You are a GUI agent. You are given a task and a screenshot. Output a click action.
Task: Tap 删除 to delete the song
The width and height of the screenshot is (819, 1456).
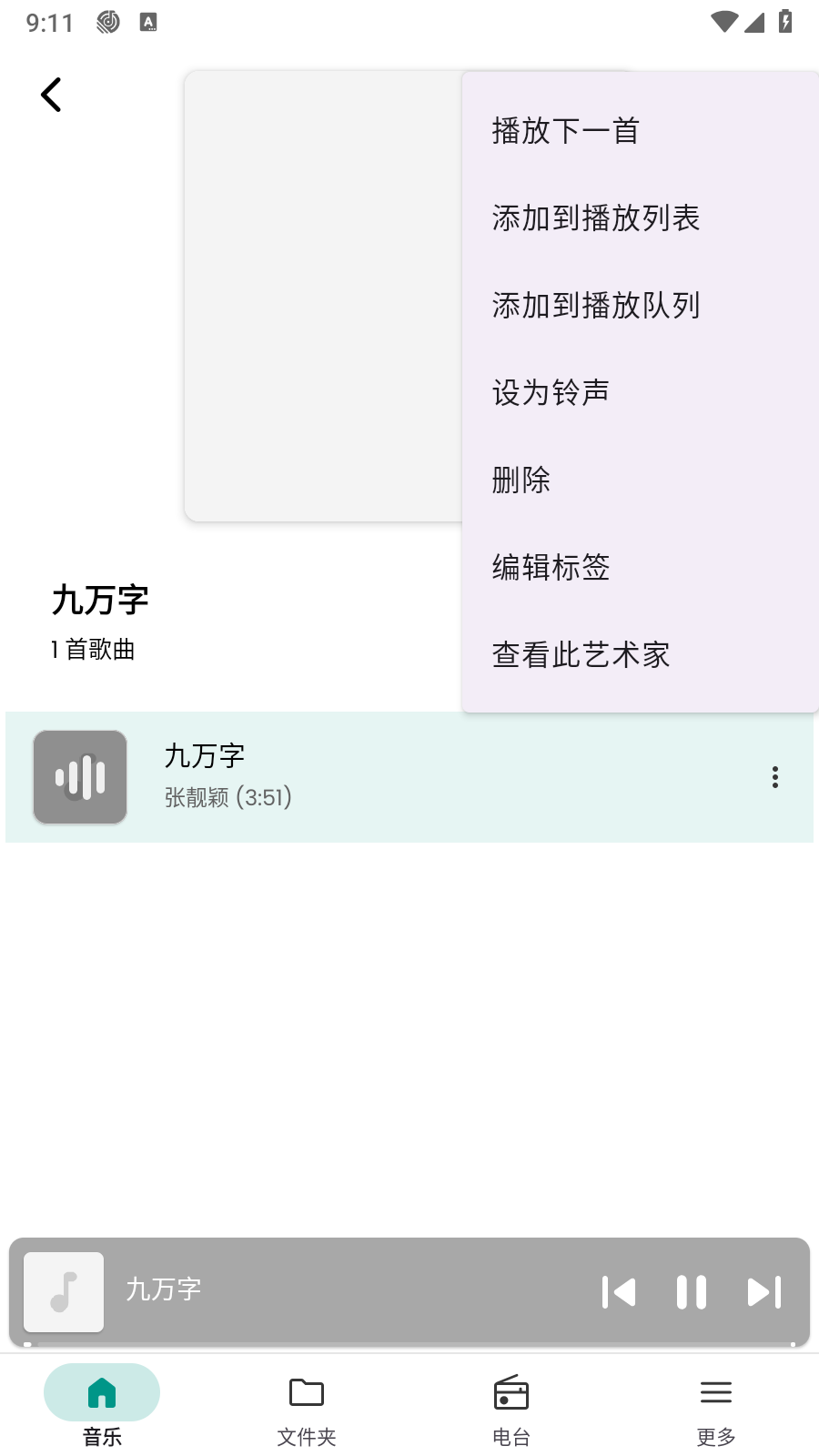coord(521,480)
